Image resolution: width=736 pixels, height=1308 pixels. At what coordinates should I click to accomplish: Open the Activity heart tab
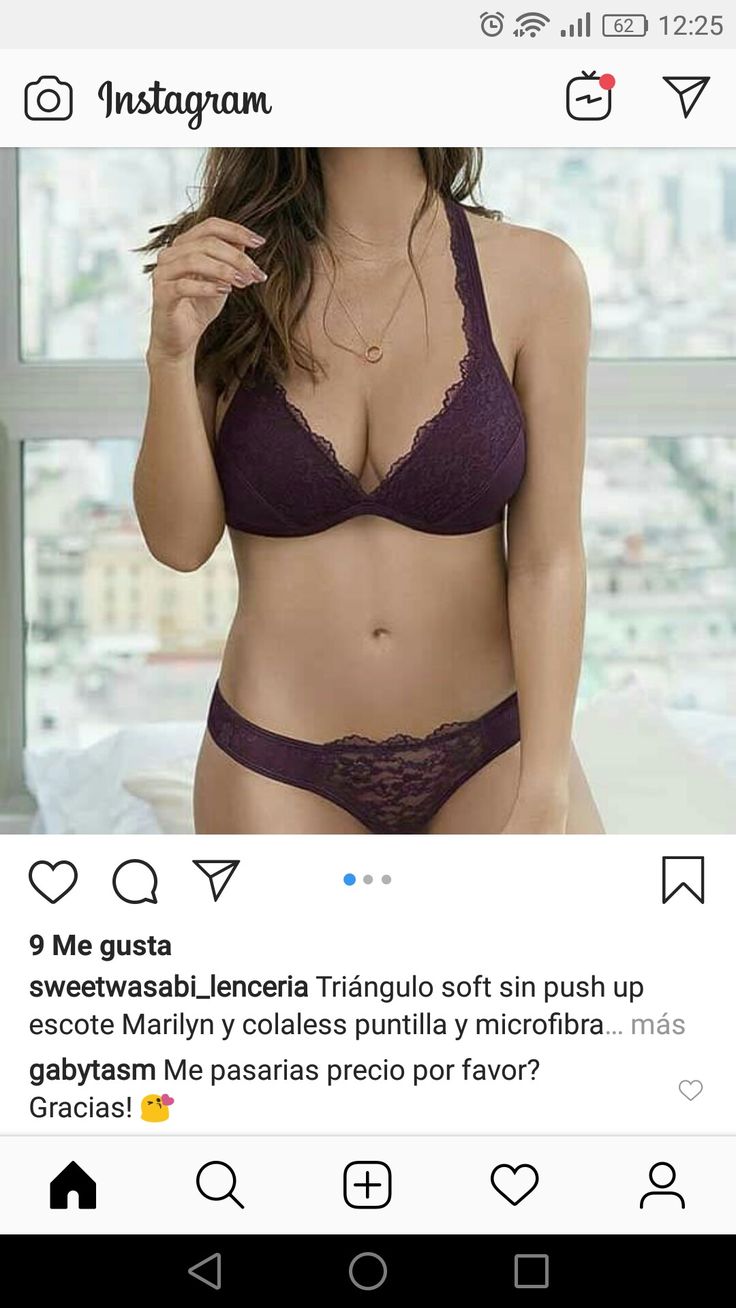514,1186
